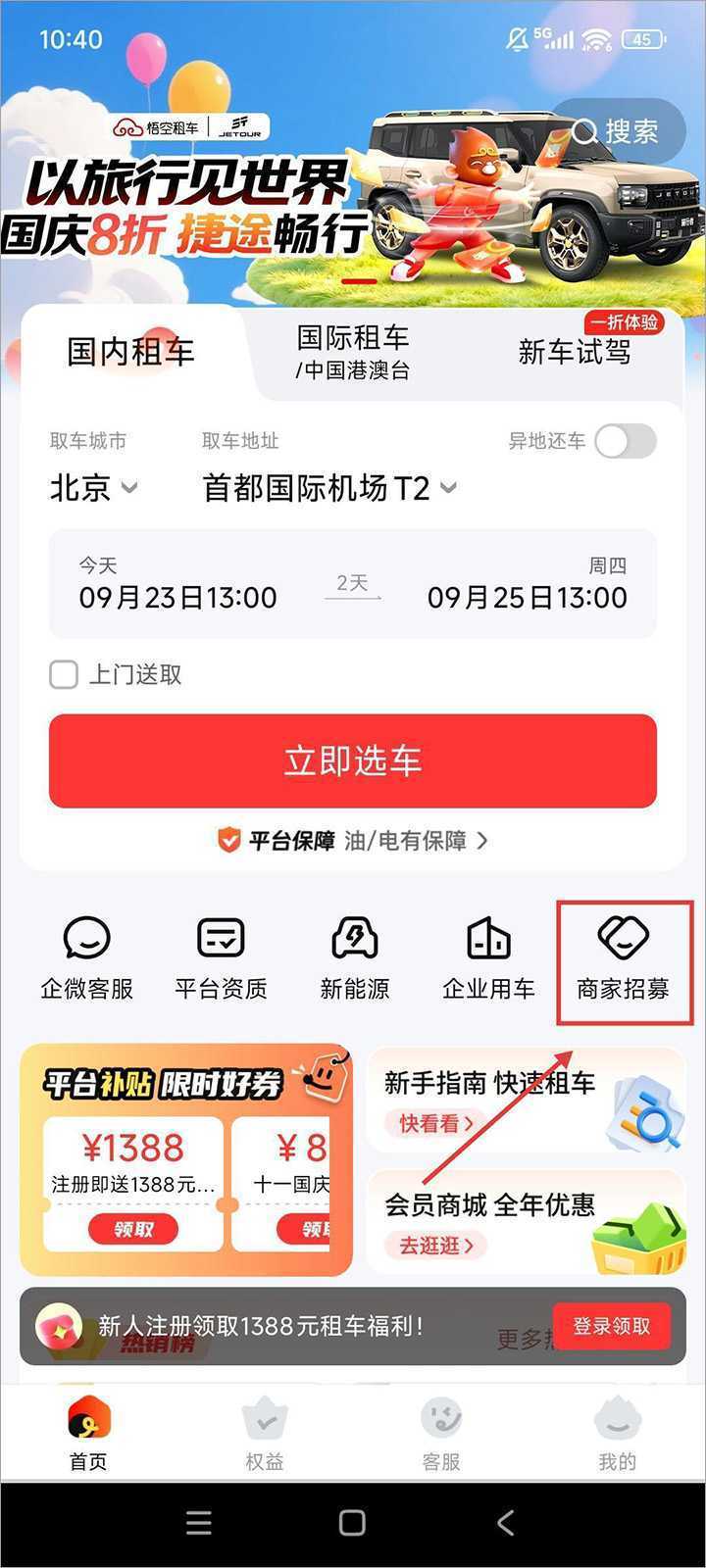Open the 新能源 shortcut
The image size is (706, 1568).
354,958
